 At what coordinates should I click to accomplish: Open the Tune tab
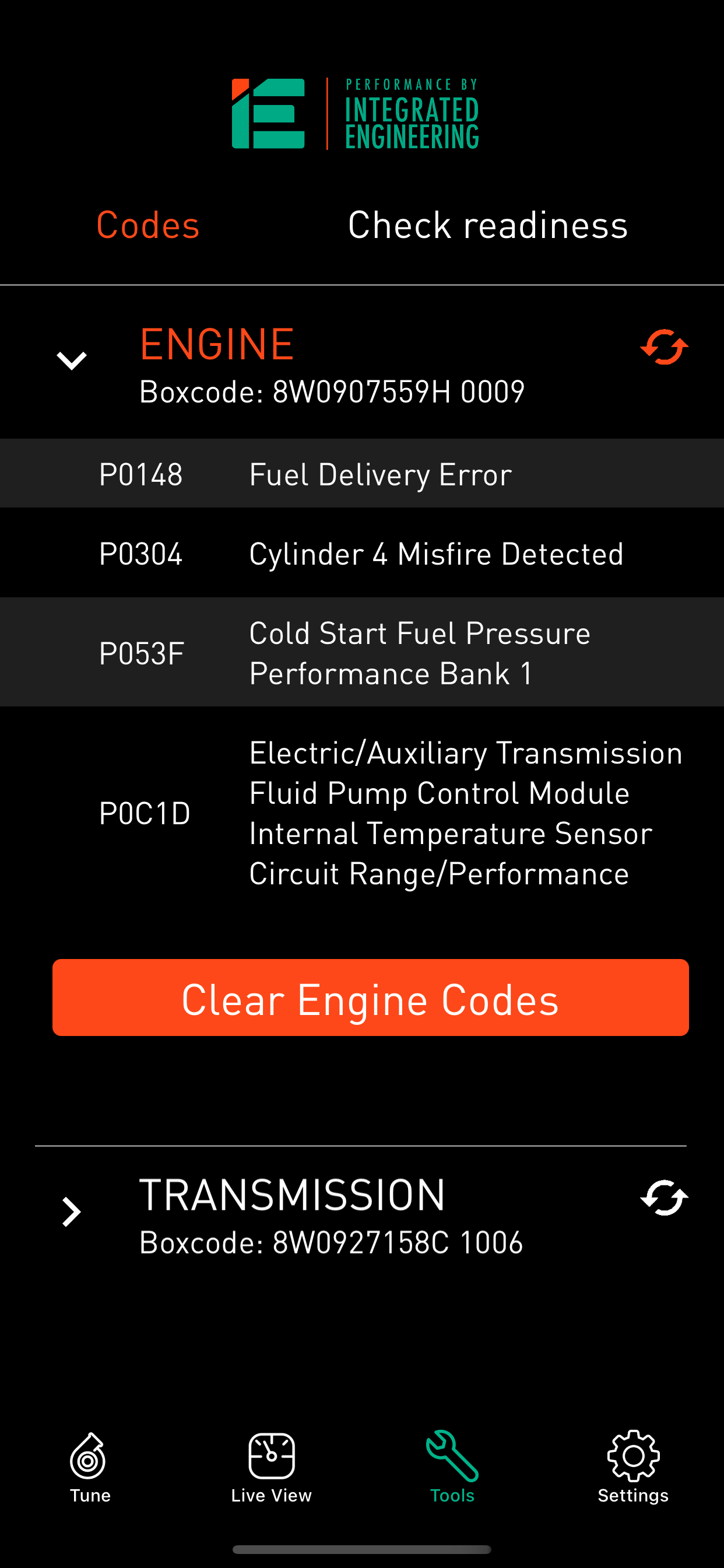coord(90,1468)
